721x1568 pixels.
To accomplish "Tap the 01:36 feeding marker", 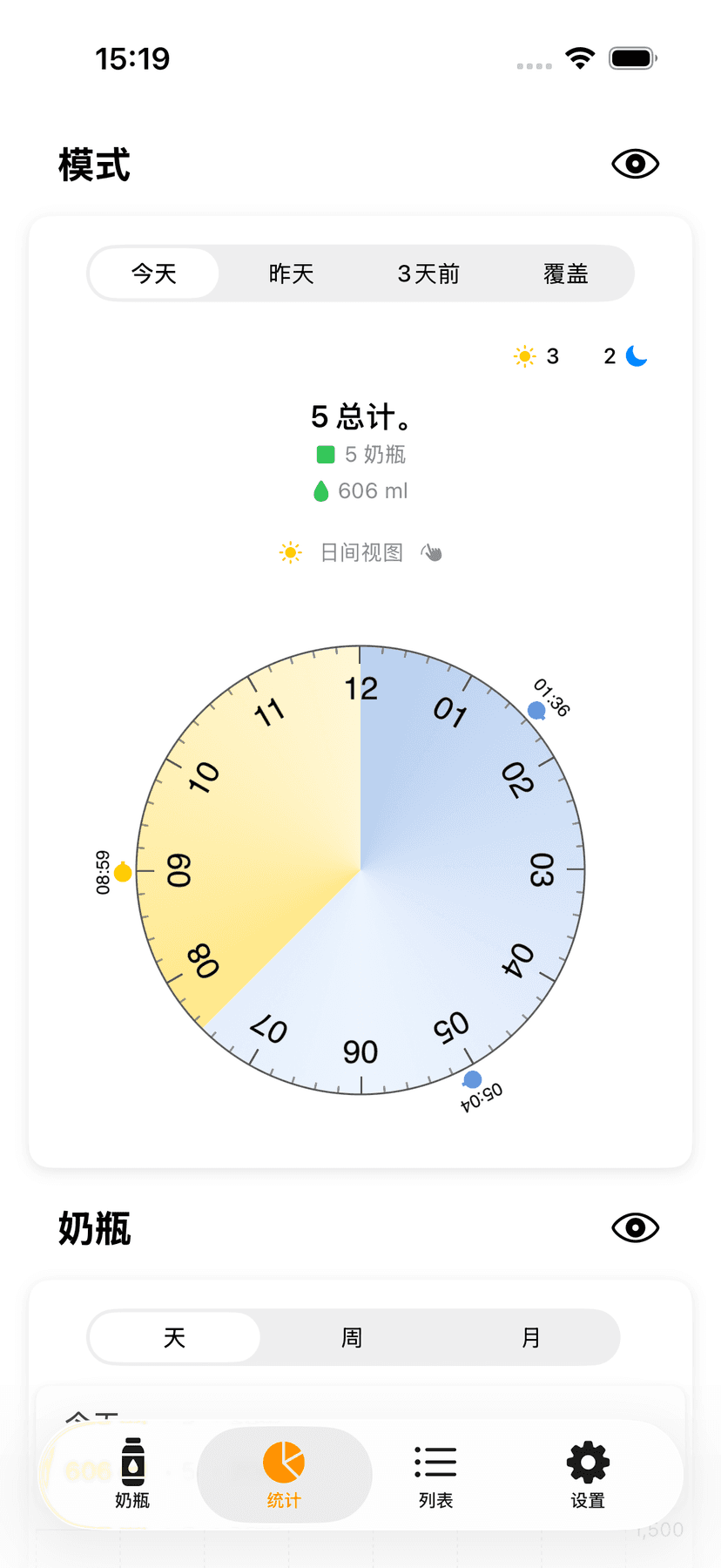I will point(537,711).
